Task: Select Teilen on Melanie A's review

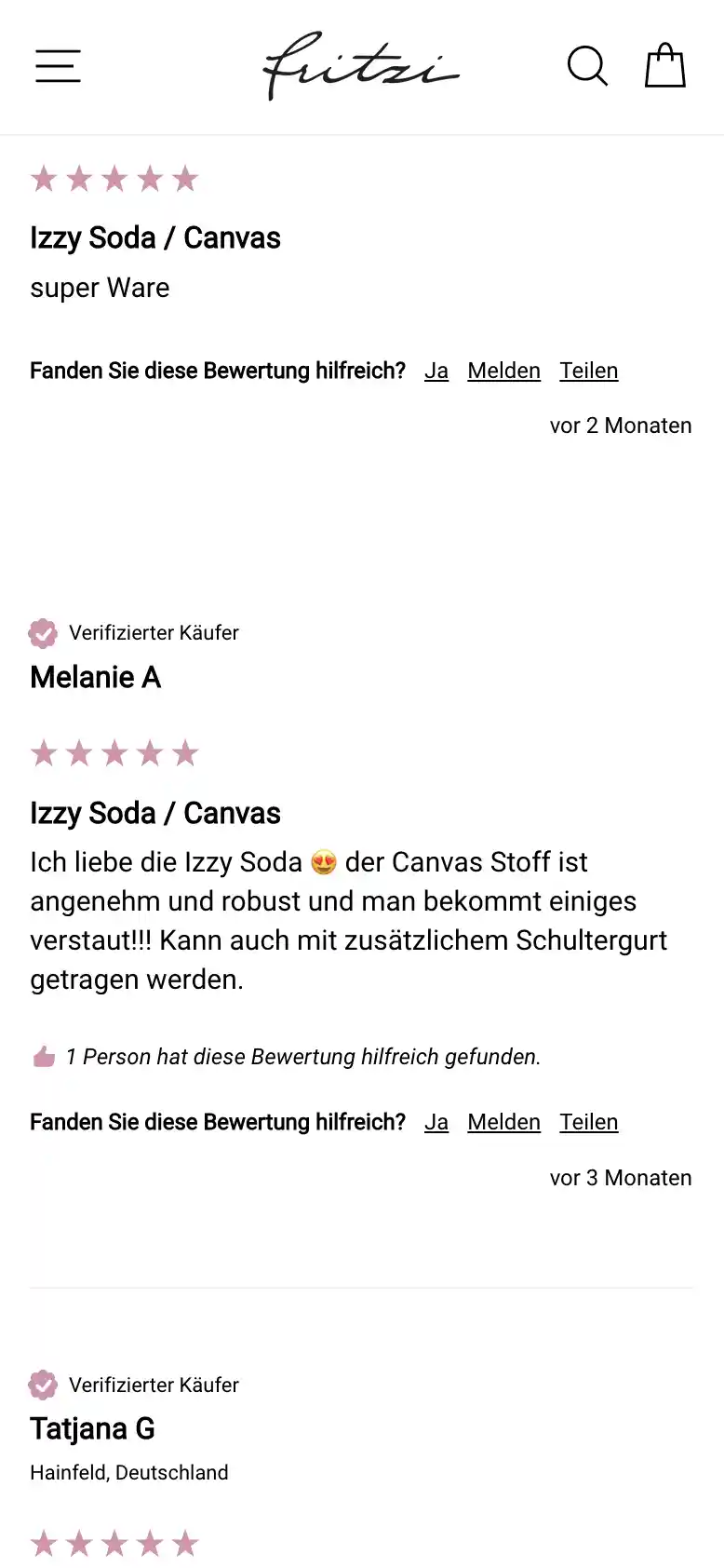Action: [588, 1122]
